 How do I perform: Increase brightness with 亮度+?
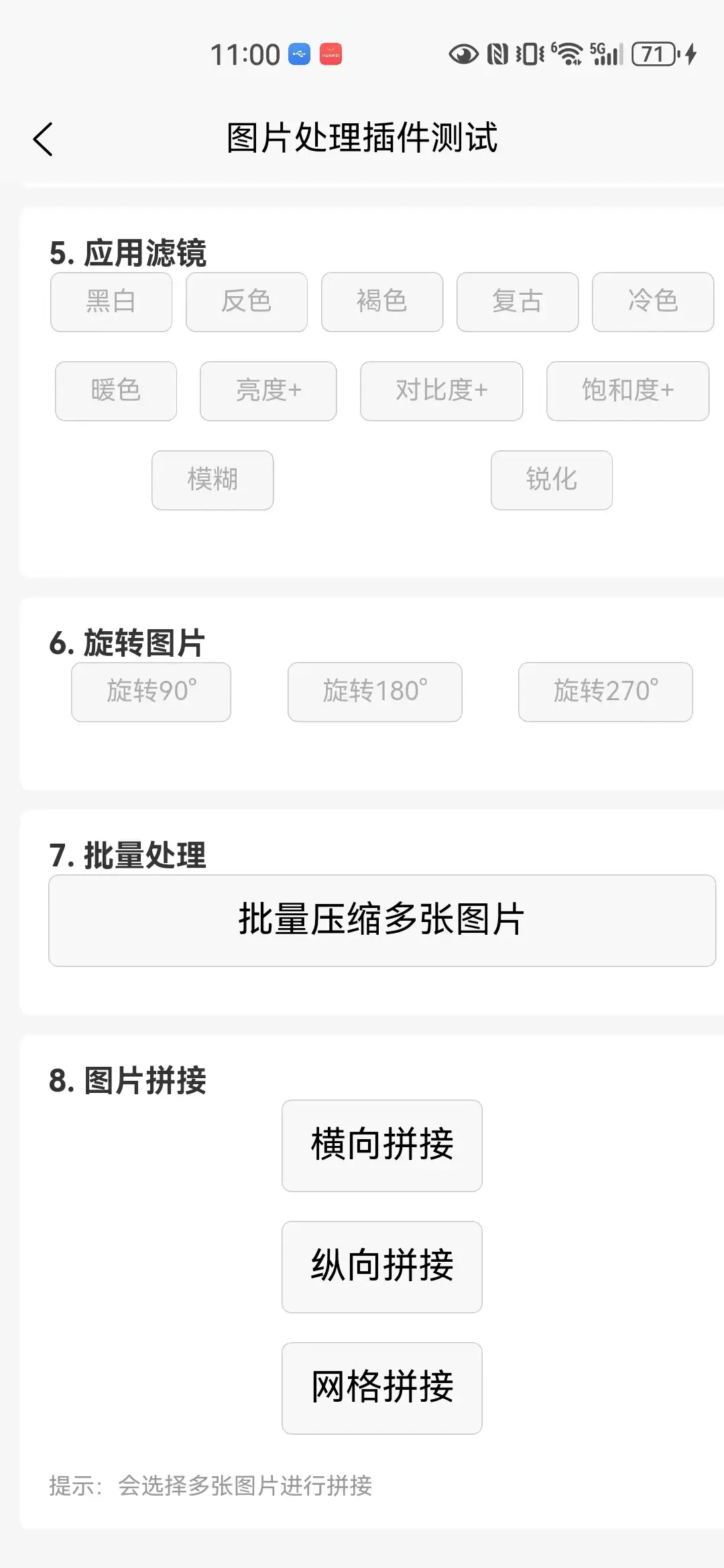[x=268, y=391]
